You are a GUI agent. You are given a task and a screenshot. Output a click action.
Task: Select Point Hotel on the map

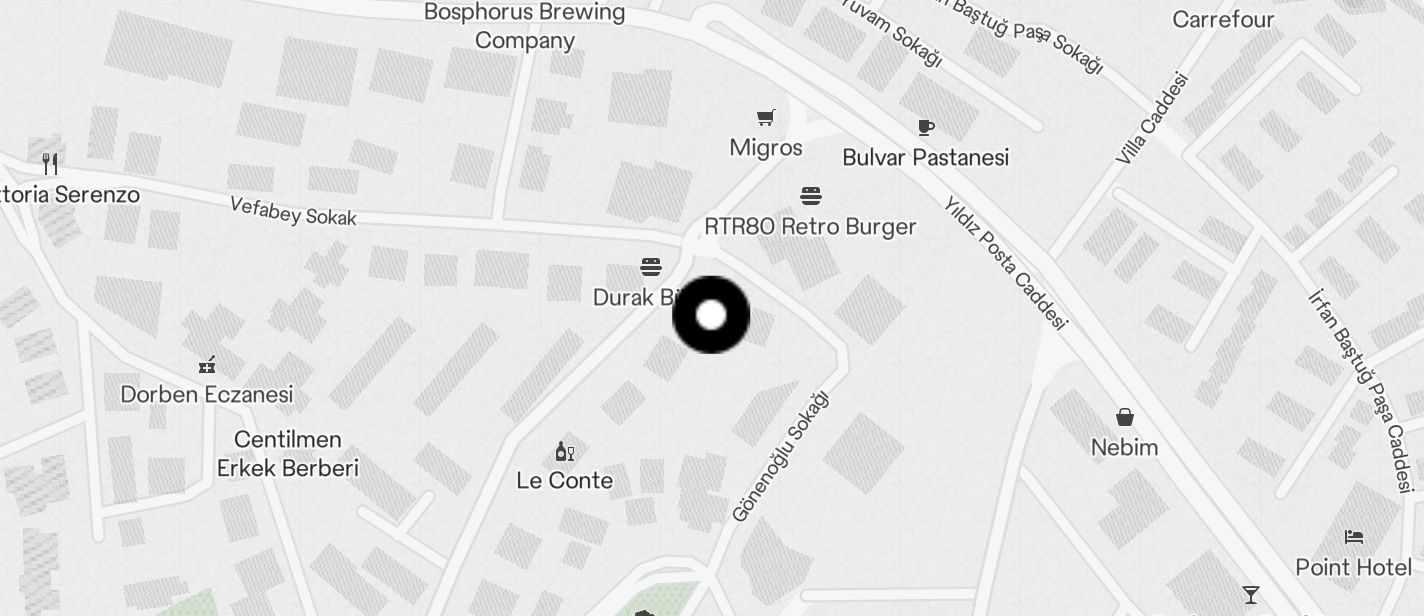coord(1354,537)
